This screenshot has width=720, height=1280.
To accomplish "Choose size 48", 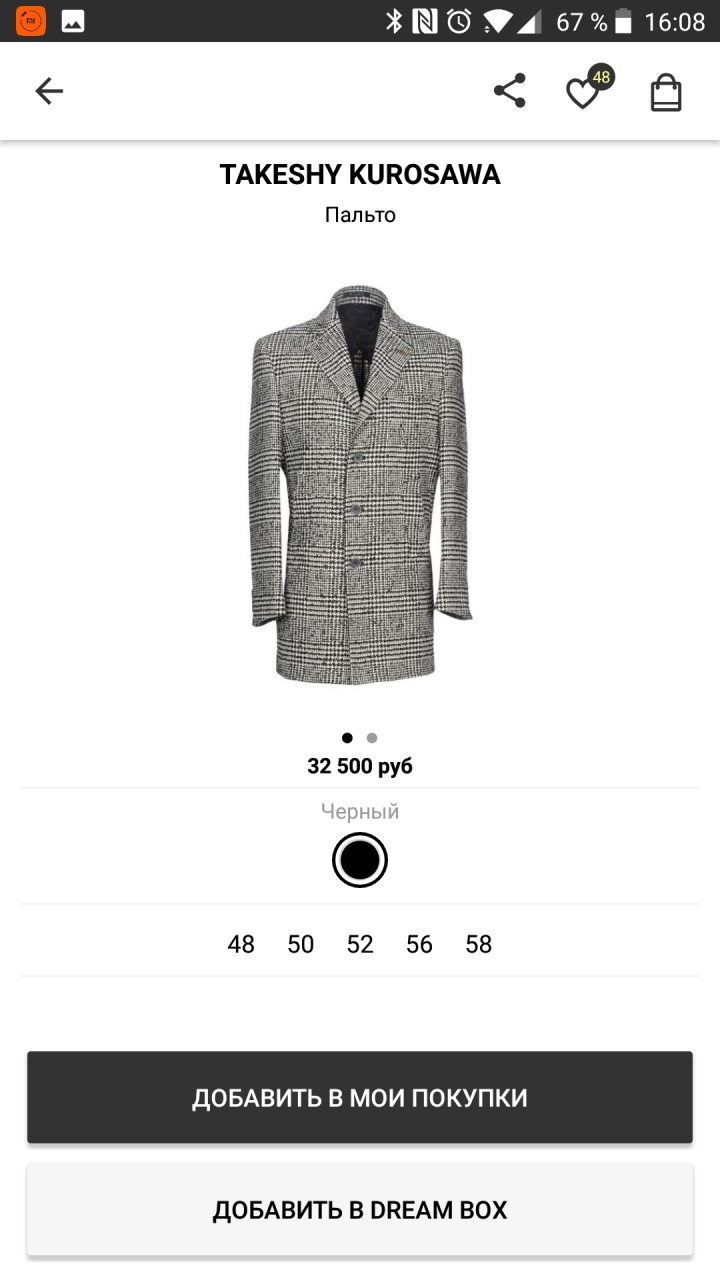I will coord(241,944).
